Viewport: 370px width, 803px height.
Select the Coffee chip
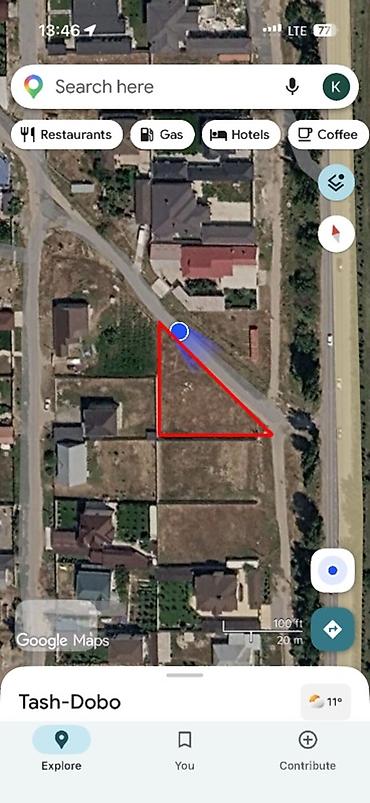pos(328,135)
